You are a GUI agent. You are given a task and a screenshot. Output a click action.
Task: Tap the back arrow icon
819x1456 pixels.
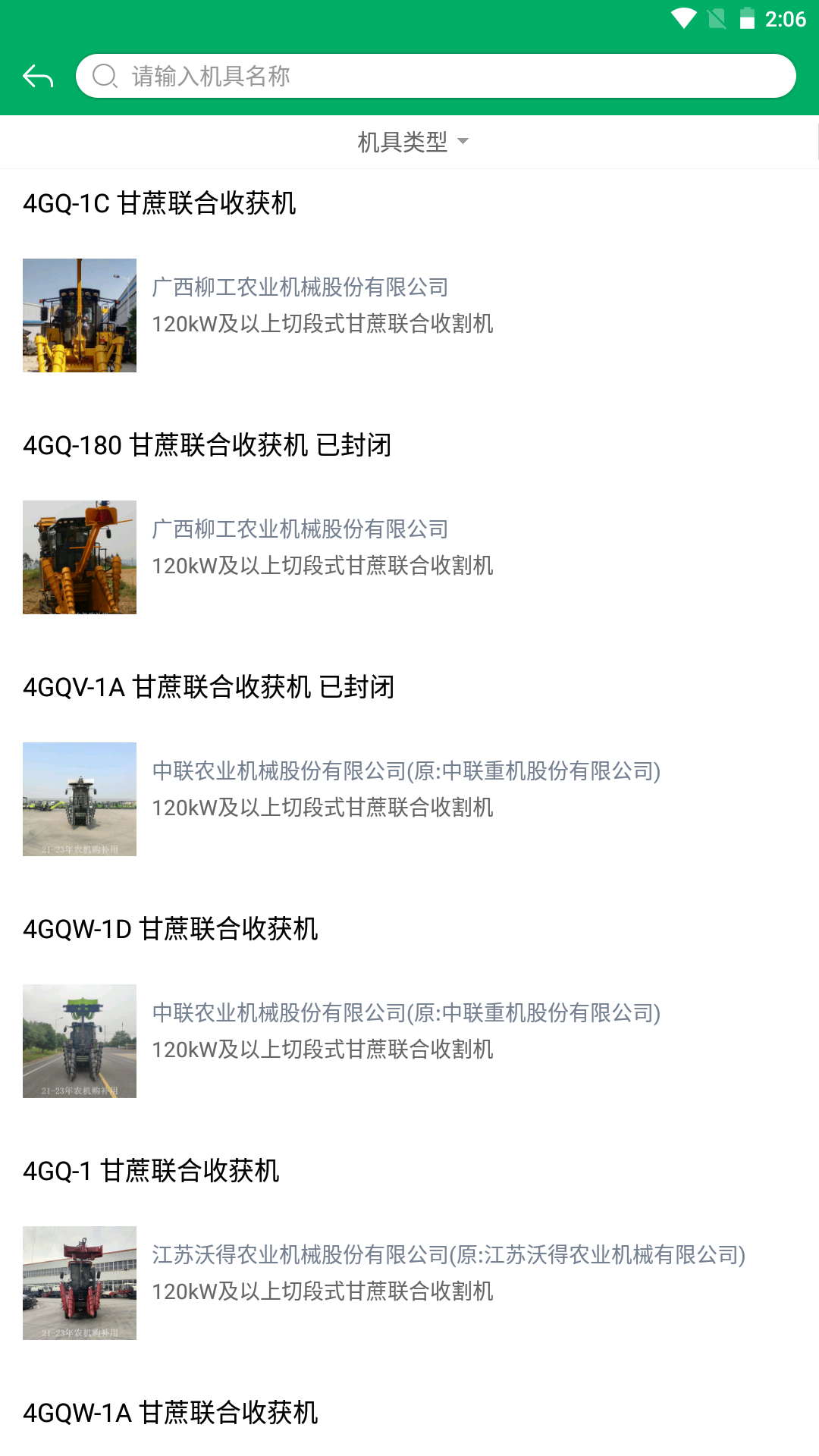(x=38, y=75)
